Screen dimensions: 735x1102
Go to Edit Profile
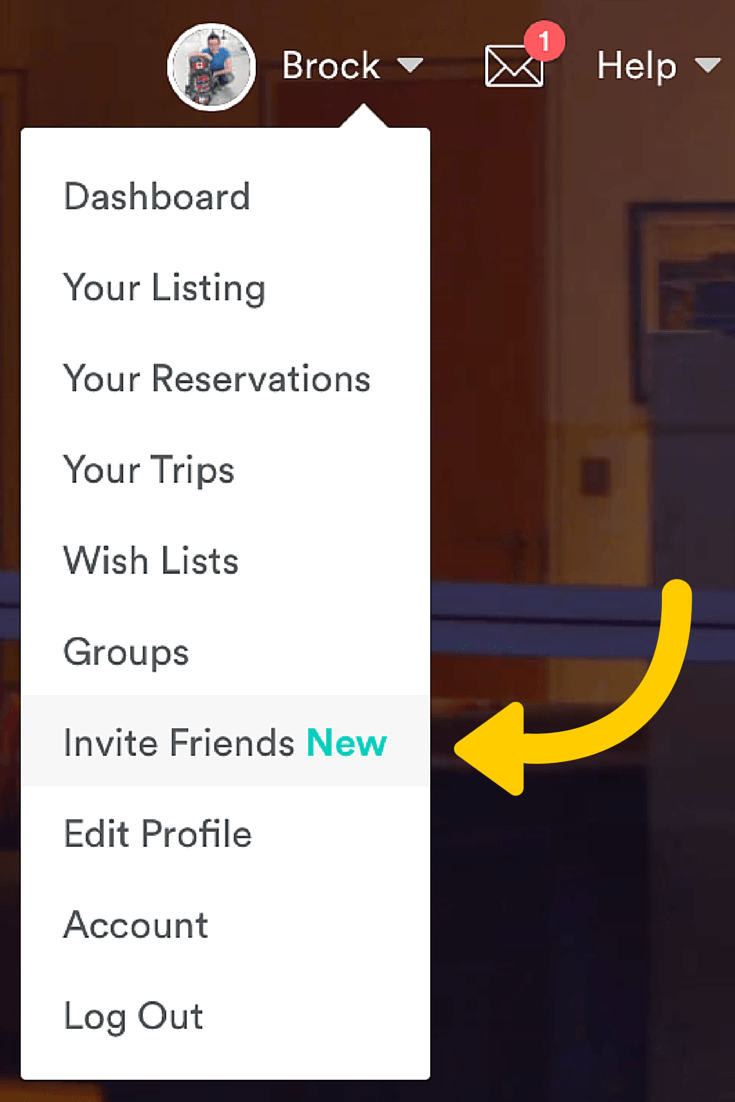pos(157,834)
